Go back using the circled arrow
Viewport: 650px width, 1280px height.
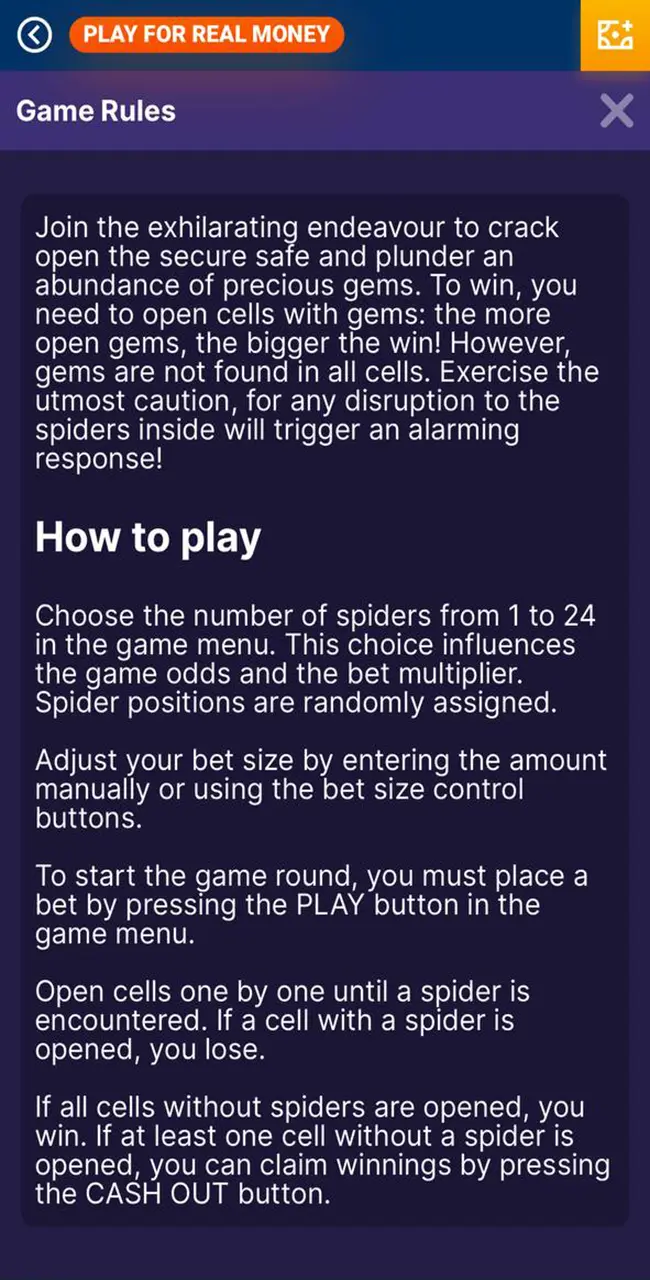35,36
